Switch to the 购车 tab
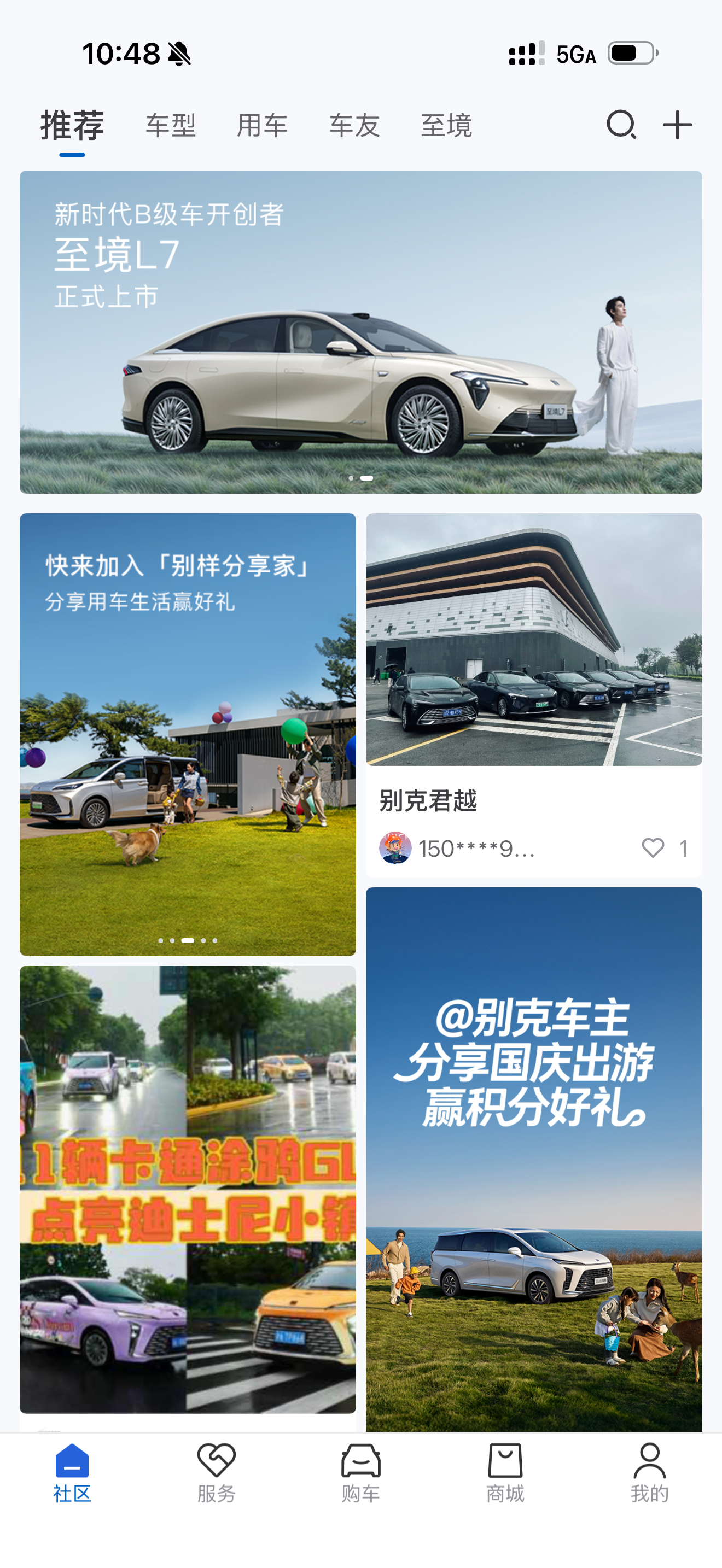Image resolution: width=722 pixels, height=1568 pixels. (360, 1472)
